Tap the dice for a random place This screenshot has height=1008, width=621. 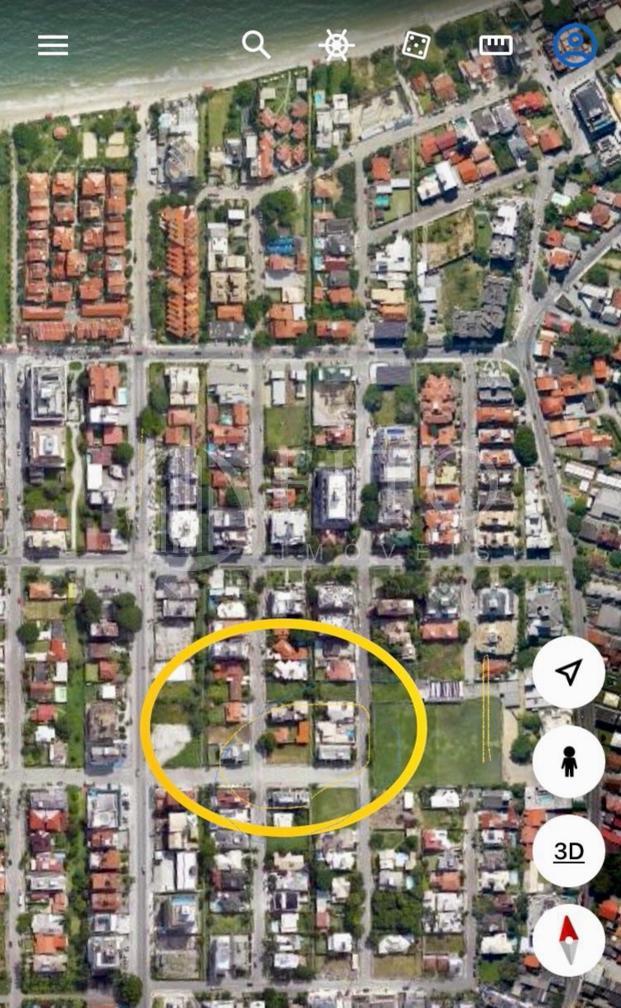click(416, 45)
